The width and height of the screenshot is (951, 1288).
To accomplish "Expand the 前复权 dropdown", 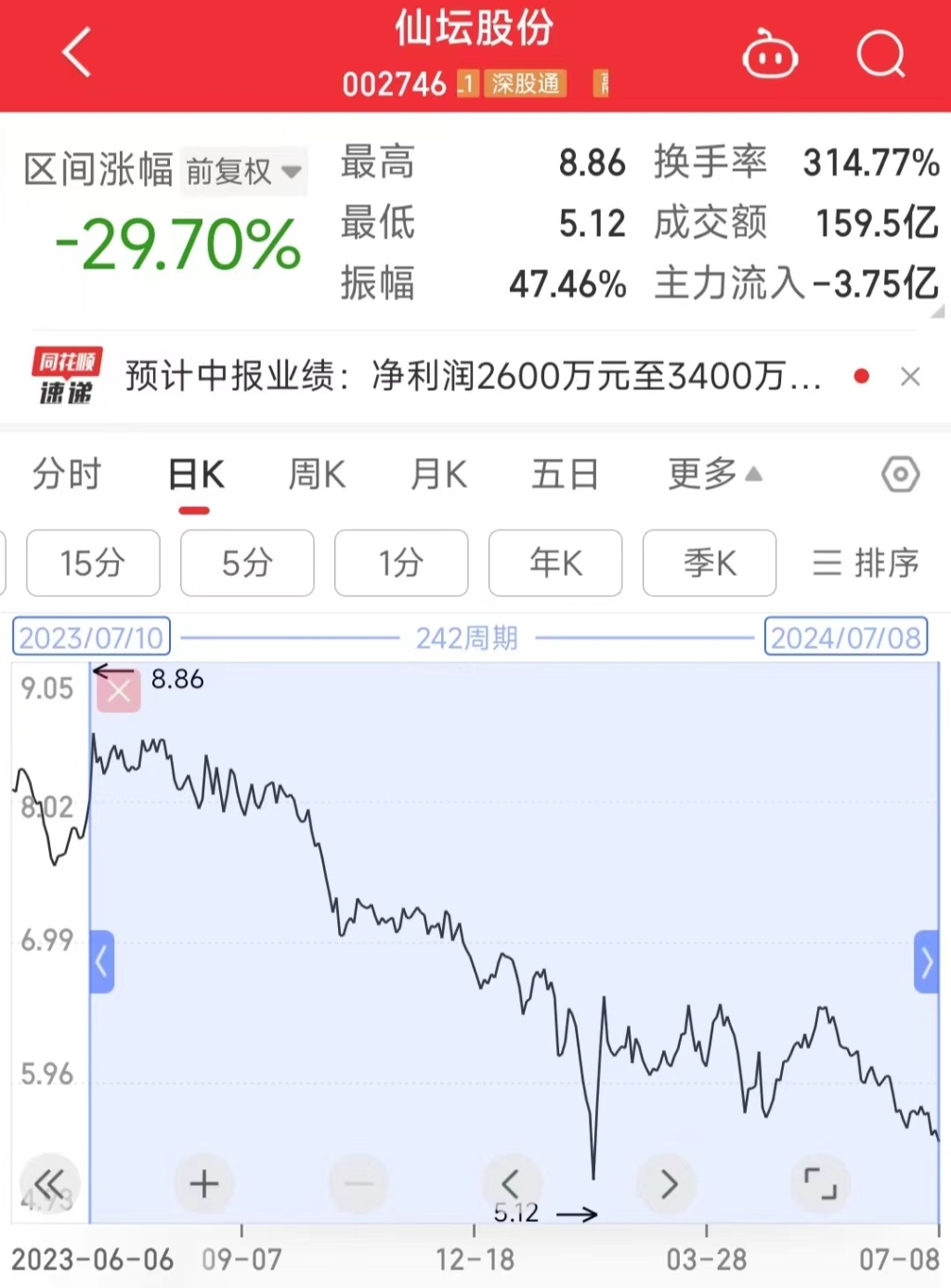I will [244, 171].
